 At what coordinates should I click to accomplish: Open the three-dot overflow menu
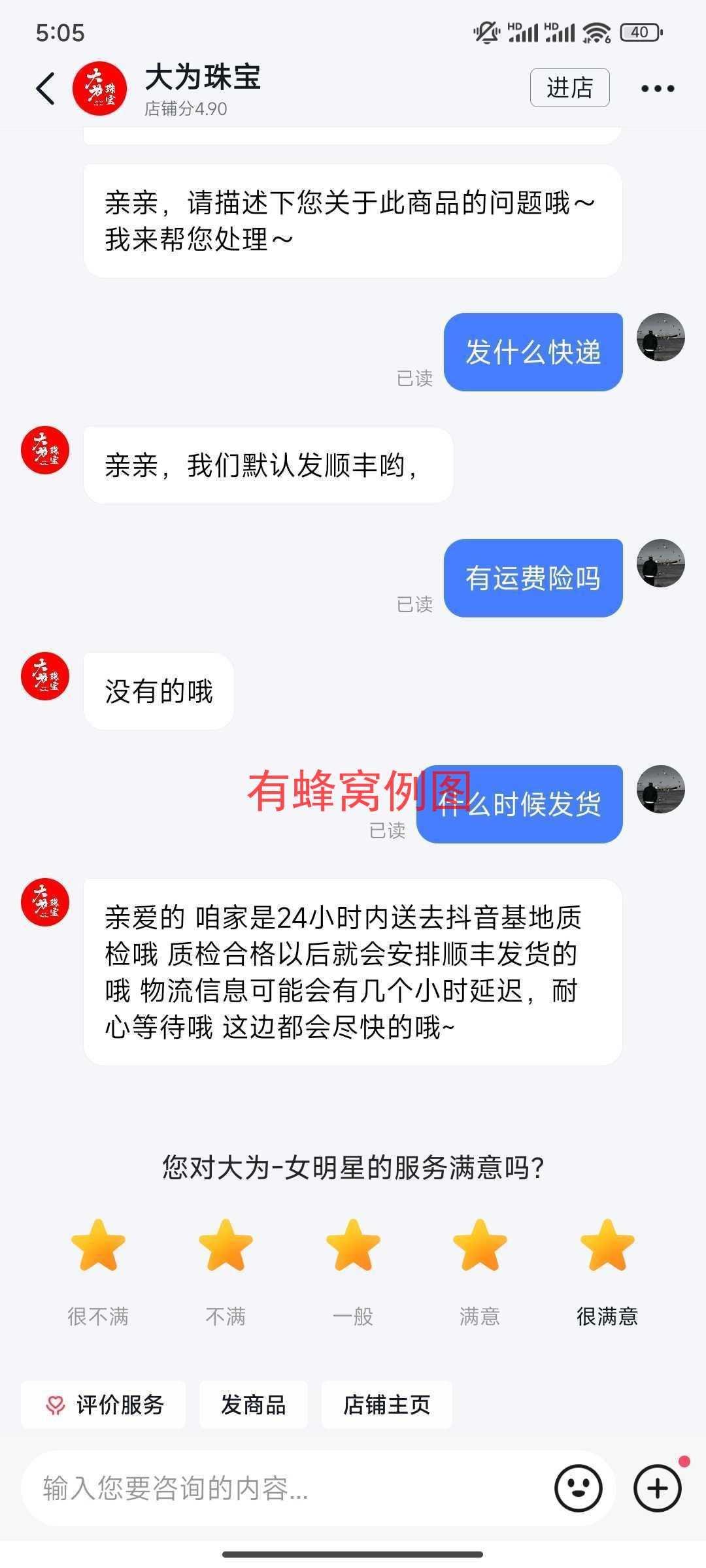[657, 89]
